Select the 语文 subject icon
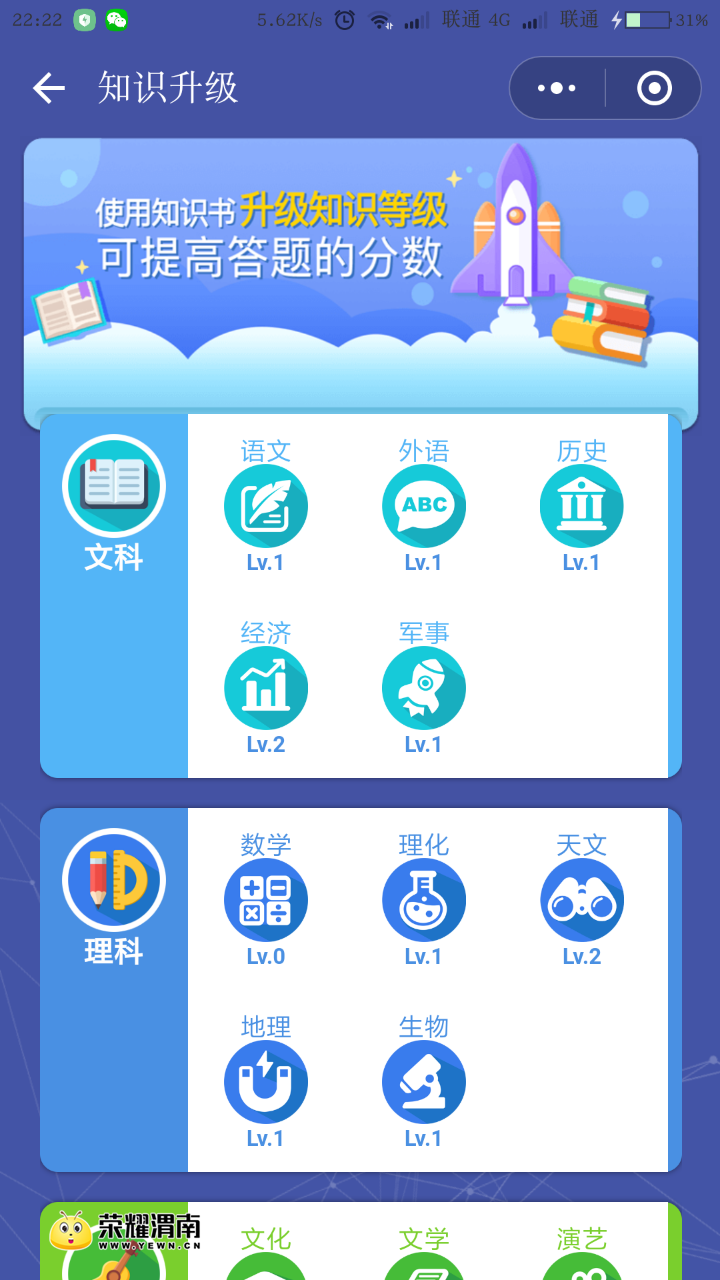Screen dimensions: 720x1280 pos(266,506)
